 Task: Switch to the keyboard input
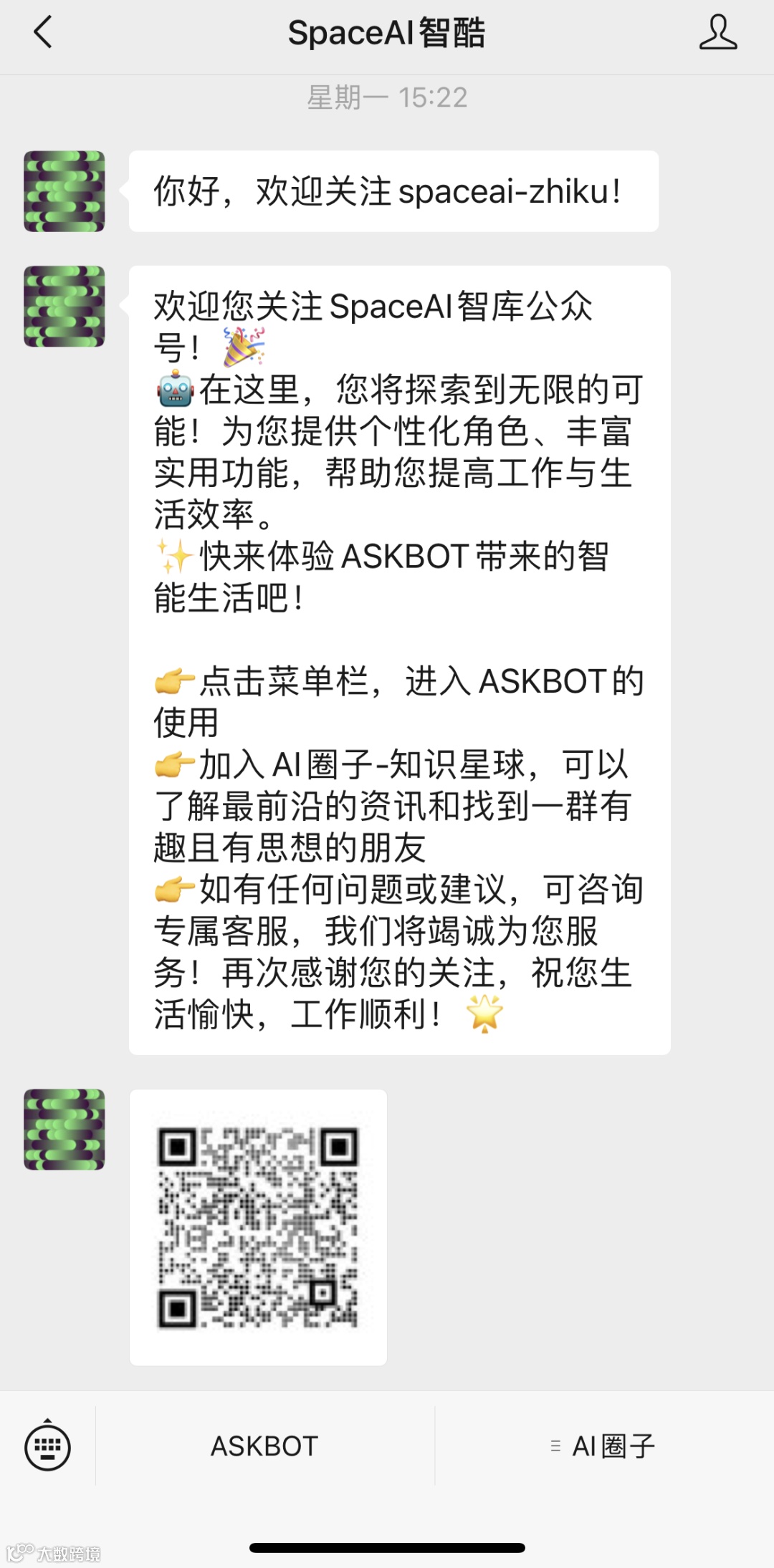click(47, 1446)
